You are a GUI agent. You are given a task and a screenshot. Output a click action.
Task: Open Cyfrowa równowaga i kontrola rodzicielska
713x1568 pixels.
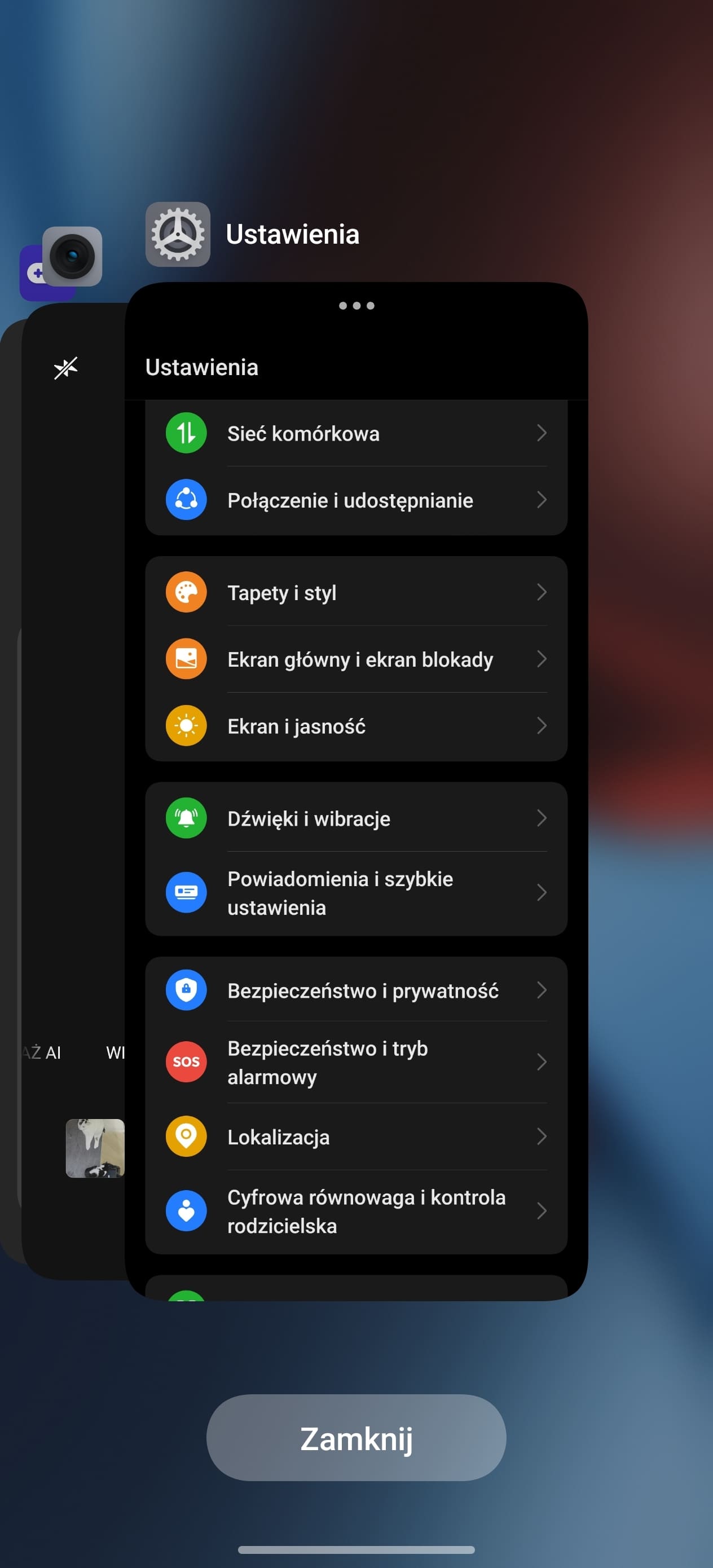point(356,1212)
